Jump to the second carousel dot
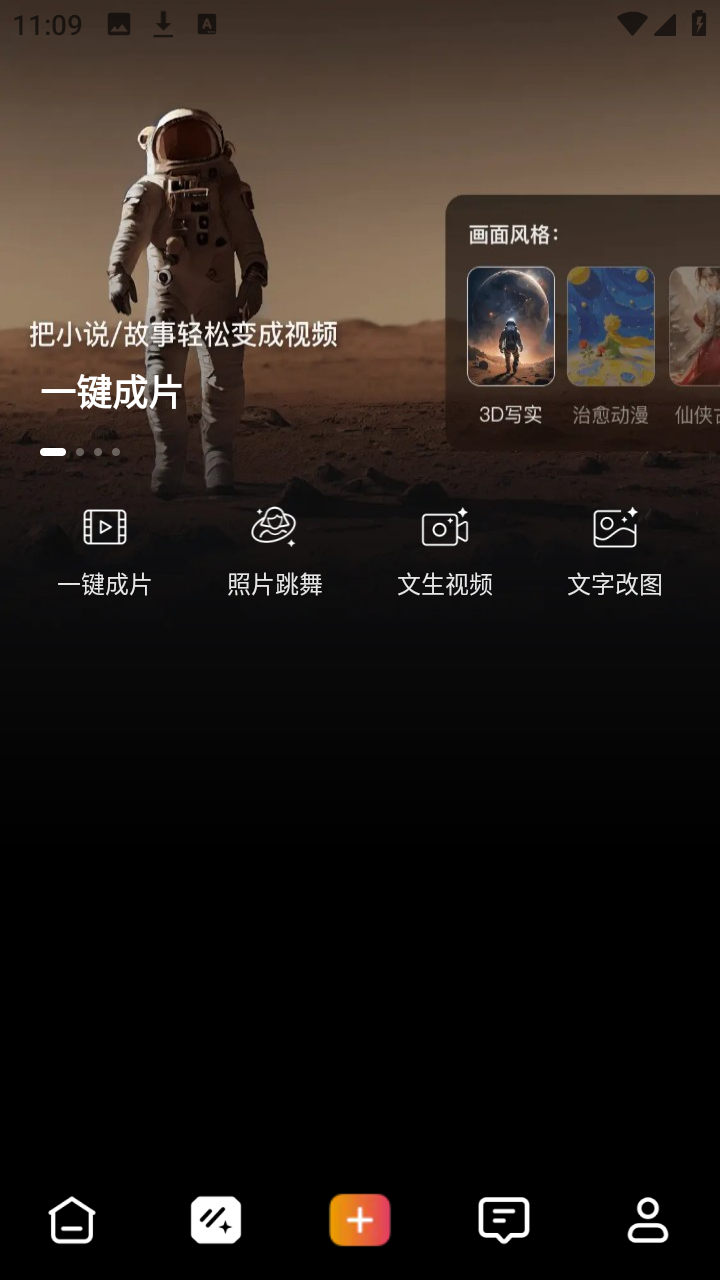This screenshot has height=1280, width=720. (79, 452)
